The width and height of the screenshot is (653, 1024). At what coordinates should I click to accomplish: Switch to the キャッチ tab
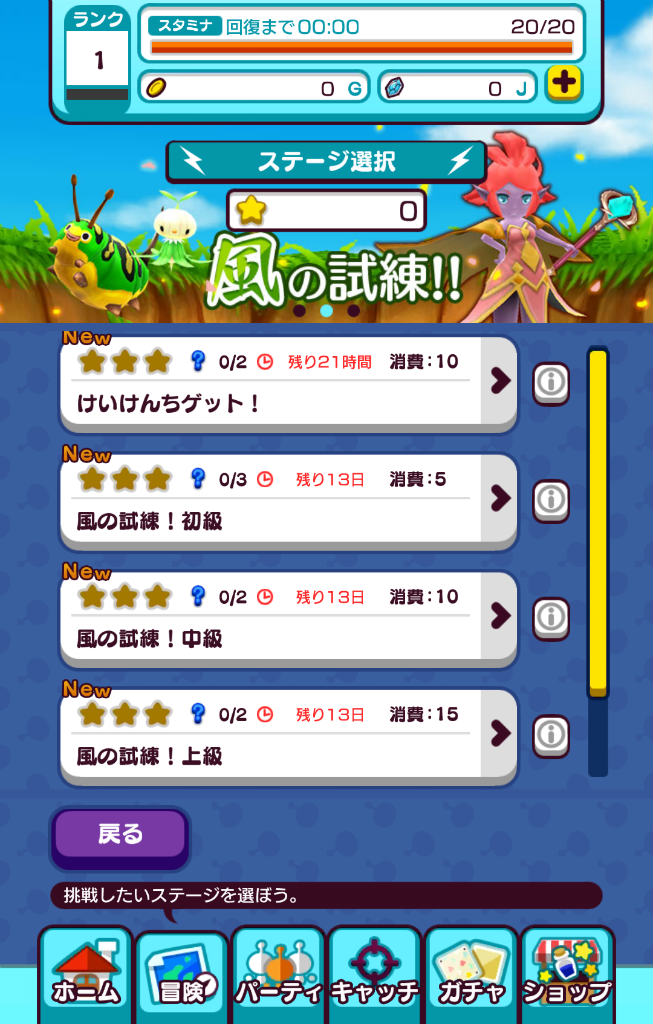tap(375, 973)
